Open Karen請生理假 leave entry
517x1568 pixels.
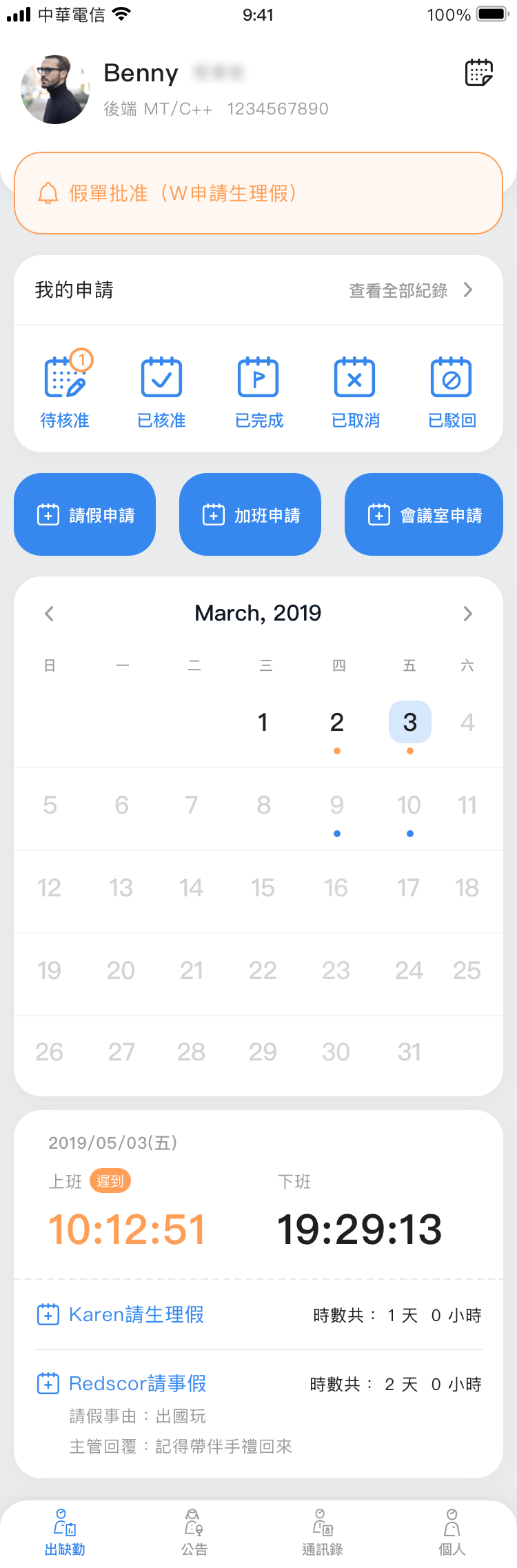(136, 1315)
